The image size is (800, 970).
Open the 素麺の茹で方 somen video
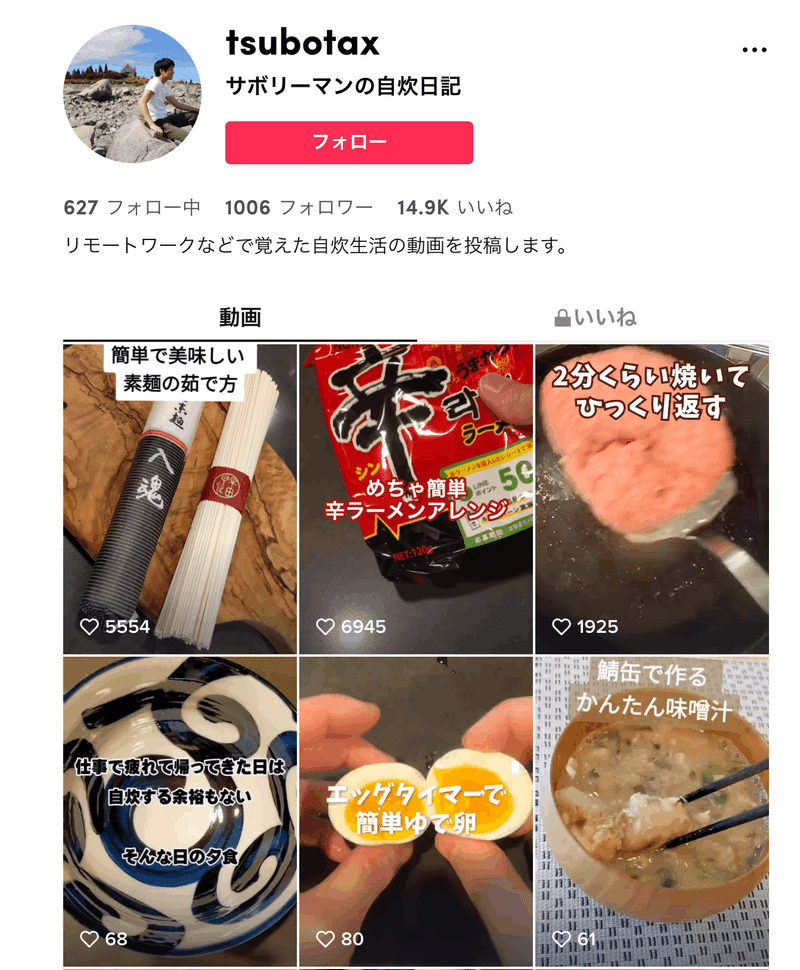[x=180, y=500]
